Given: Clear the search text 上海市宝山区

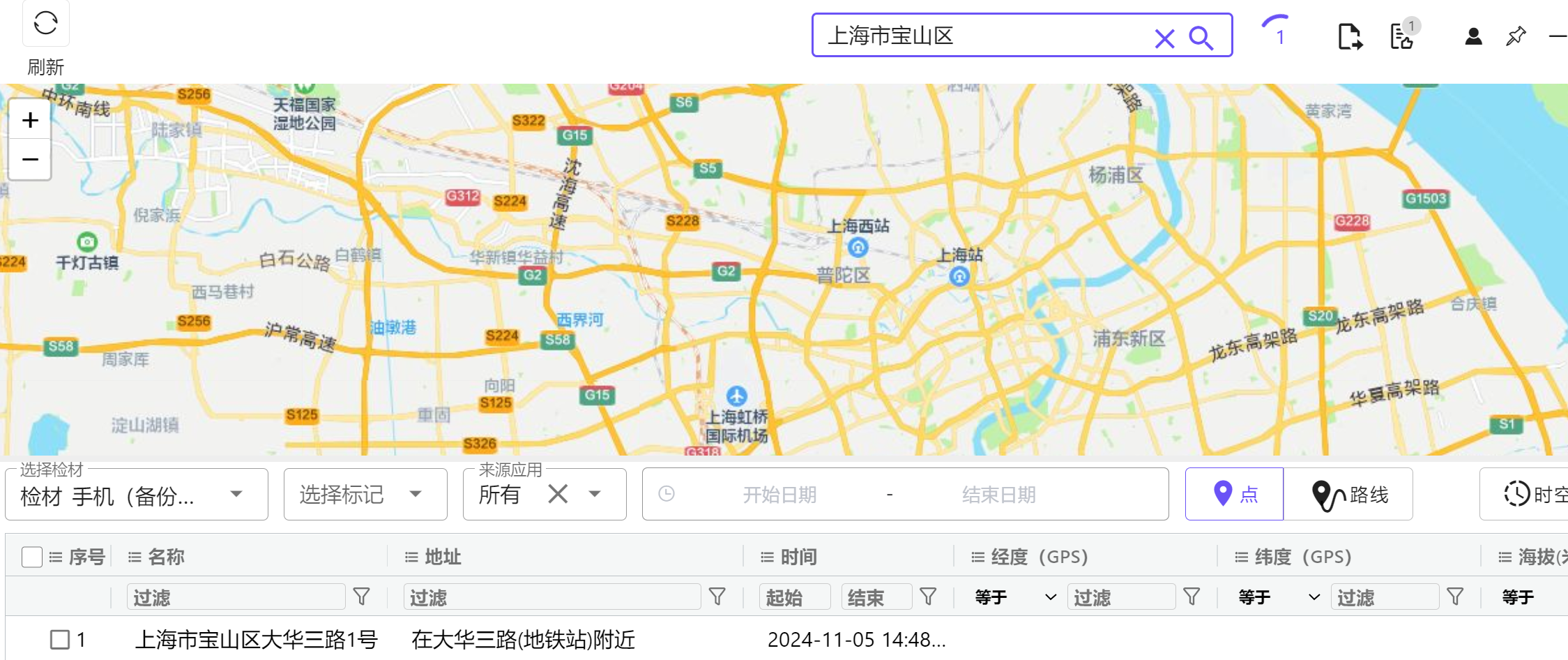Looking at the screenshot, I should tap(1164, 38).
